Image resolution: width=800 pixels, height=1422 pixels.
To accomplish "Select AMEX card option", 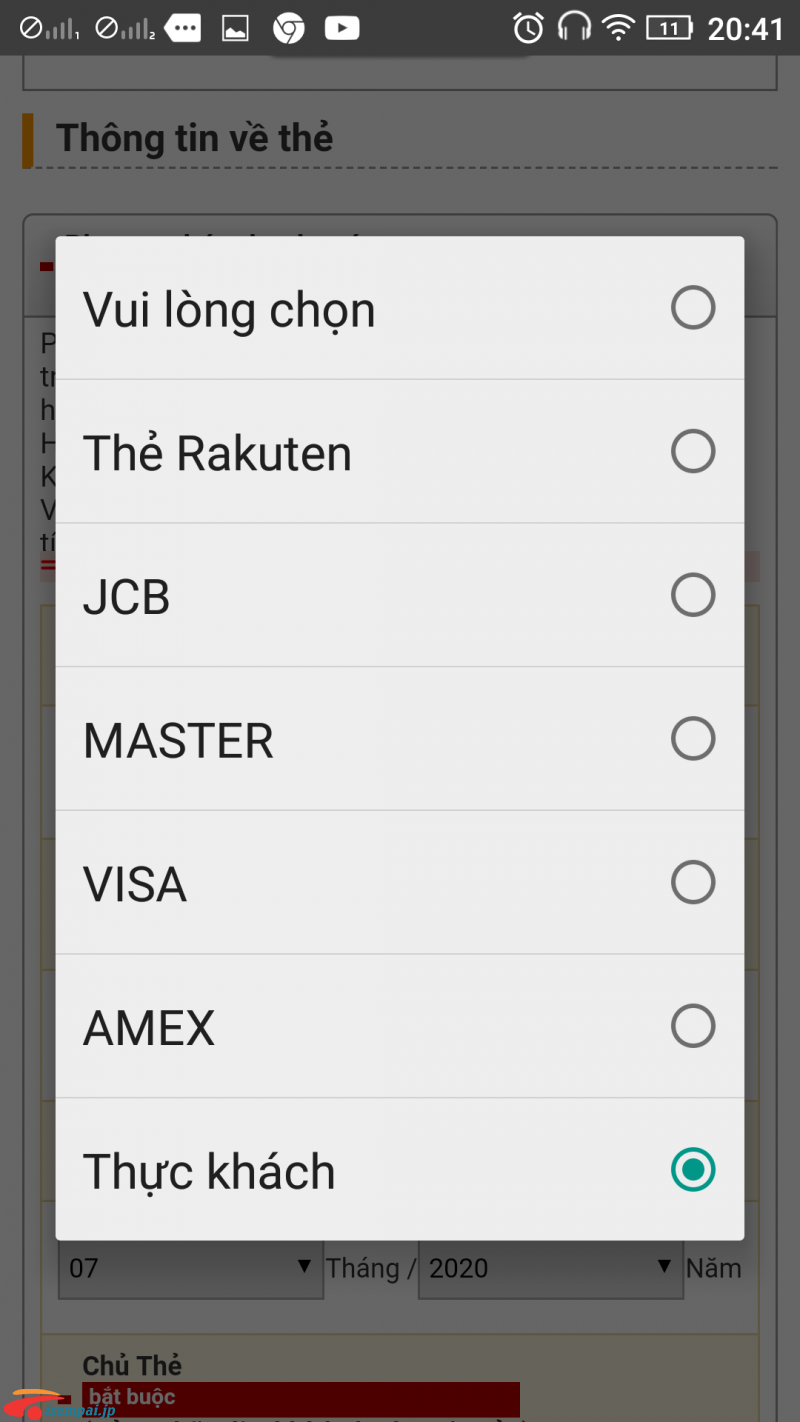I will pos(400,1026).
